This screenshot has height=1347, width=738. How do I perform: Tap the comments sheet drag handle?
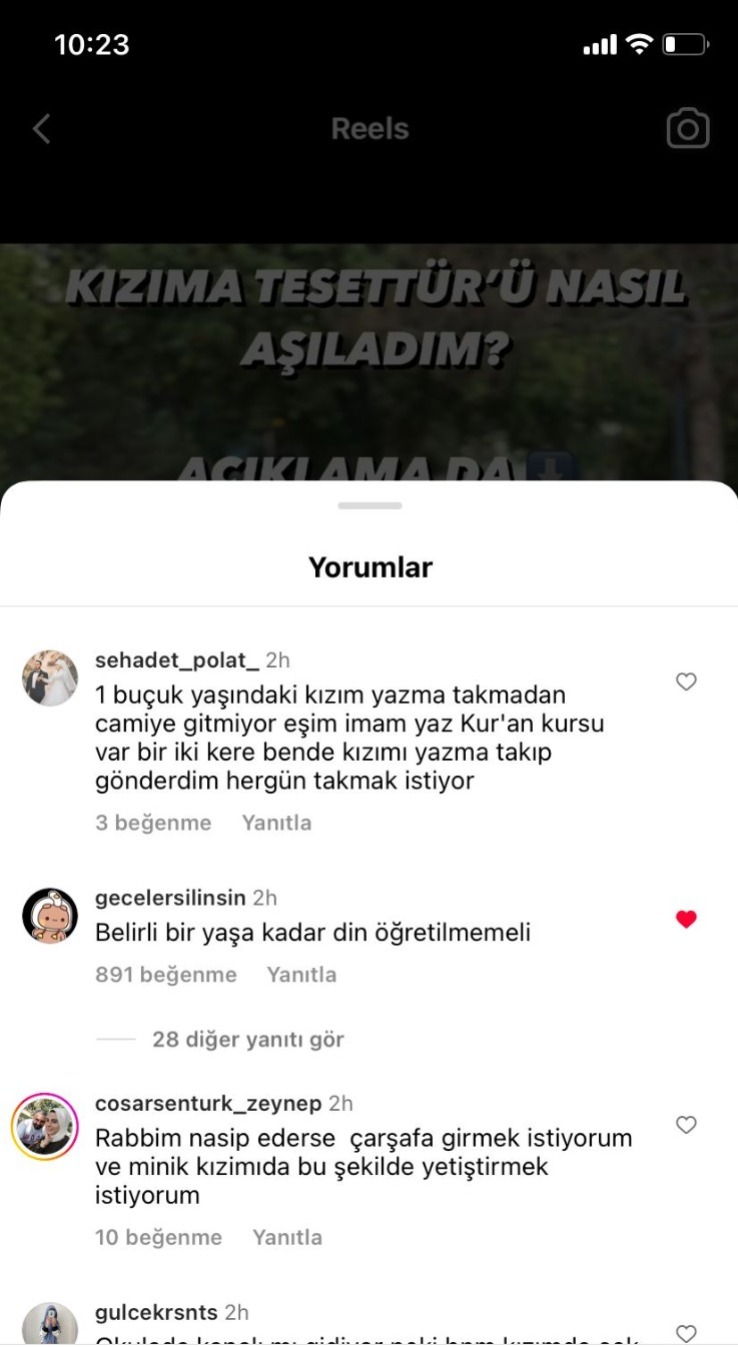(x=369, y=505)
